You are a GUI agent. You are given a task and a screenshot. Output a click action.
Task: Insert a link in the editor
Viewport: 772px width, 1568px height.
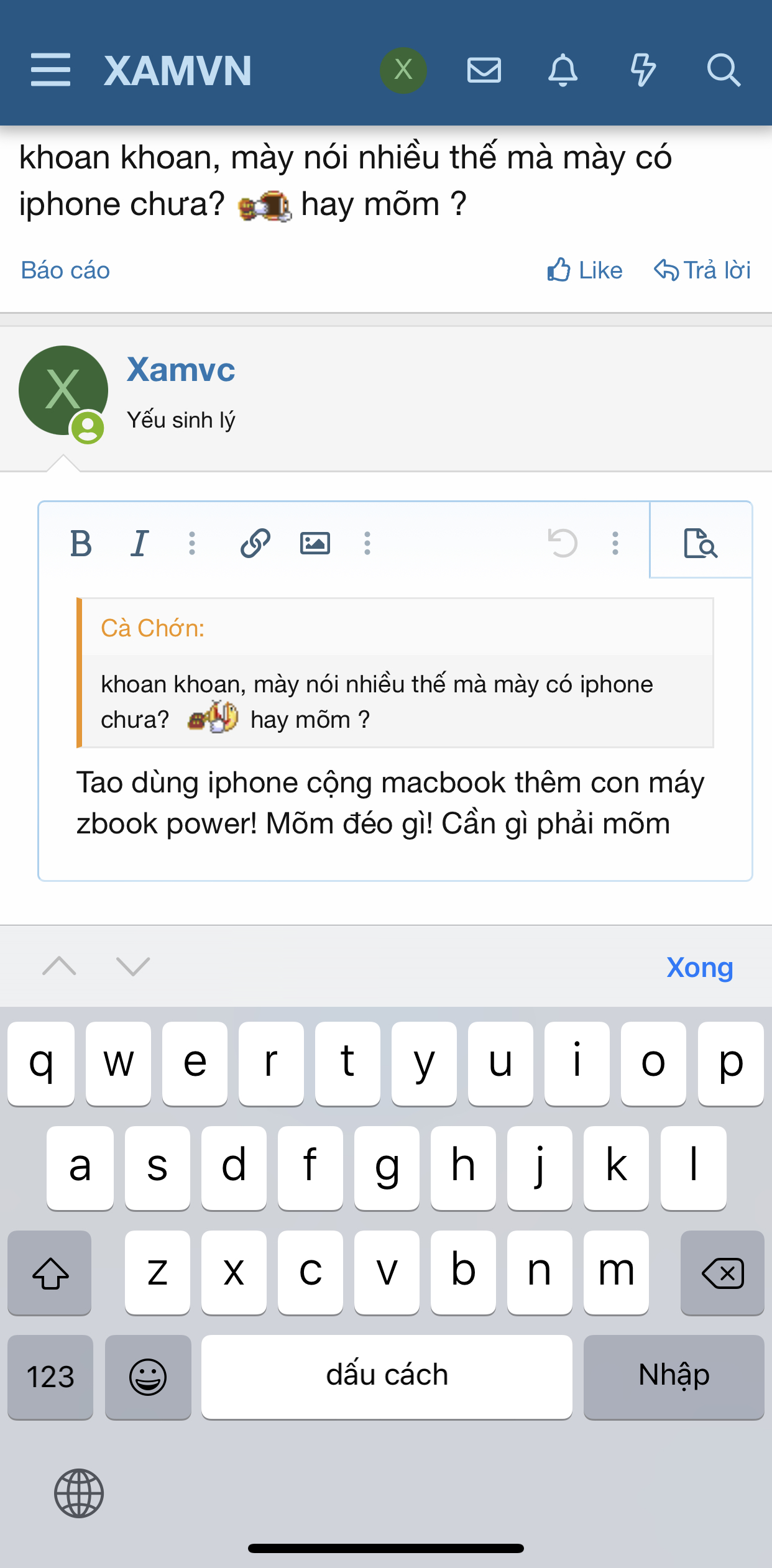click(255, 544)
